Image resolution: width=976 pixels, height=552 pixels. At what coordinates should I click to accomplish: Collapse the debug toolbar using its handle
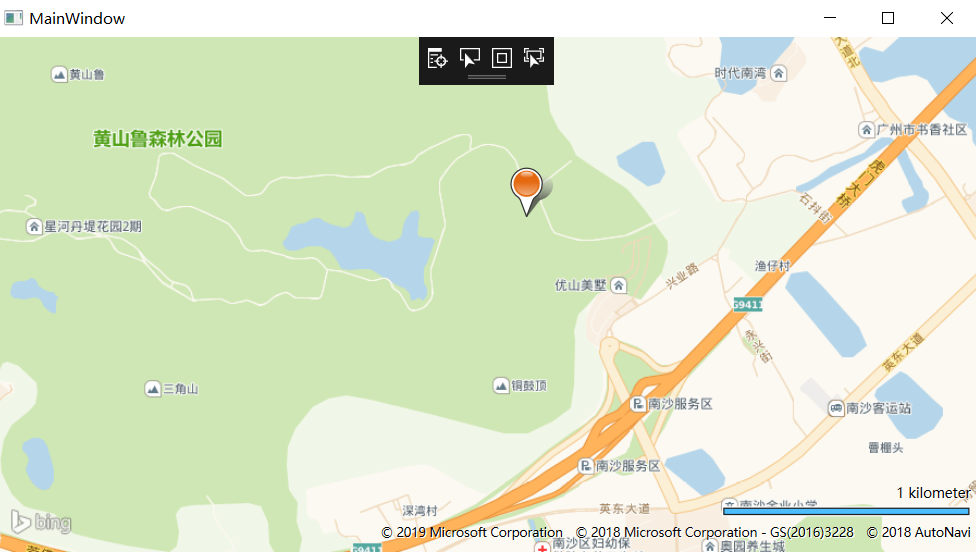coord(487,77)
